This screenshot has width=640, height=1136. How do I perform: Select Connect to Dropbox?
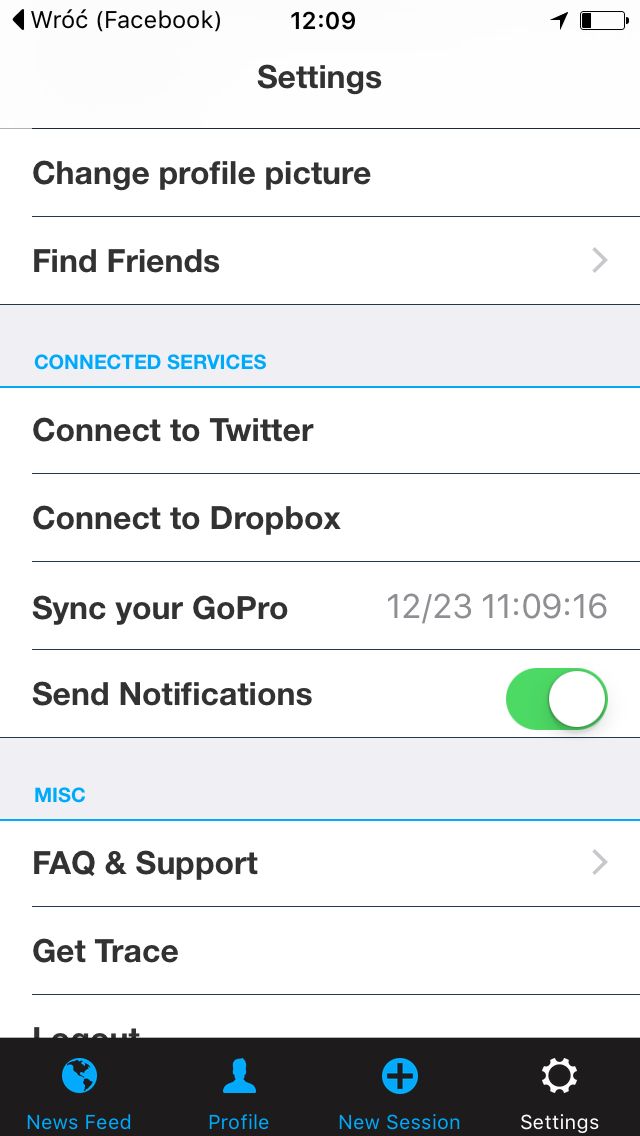click(320, 518)
